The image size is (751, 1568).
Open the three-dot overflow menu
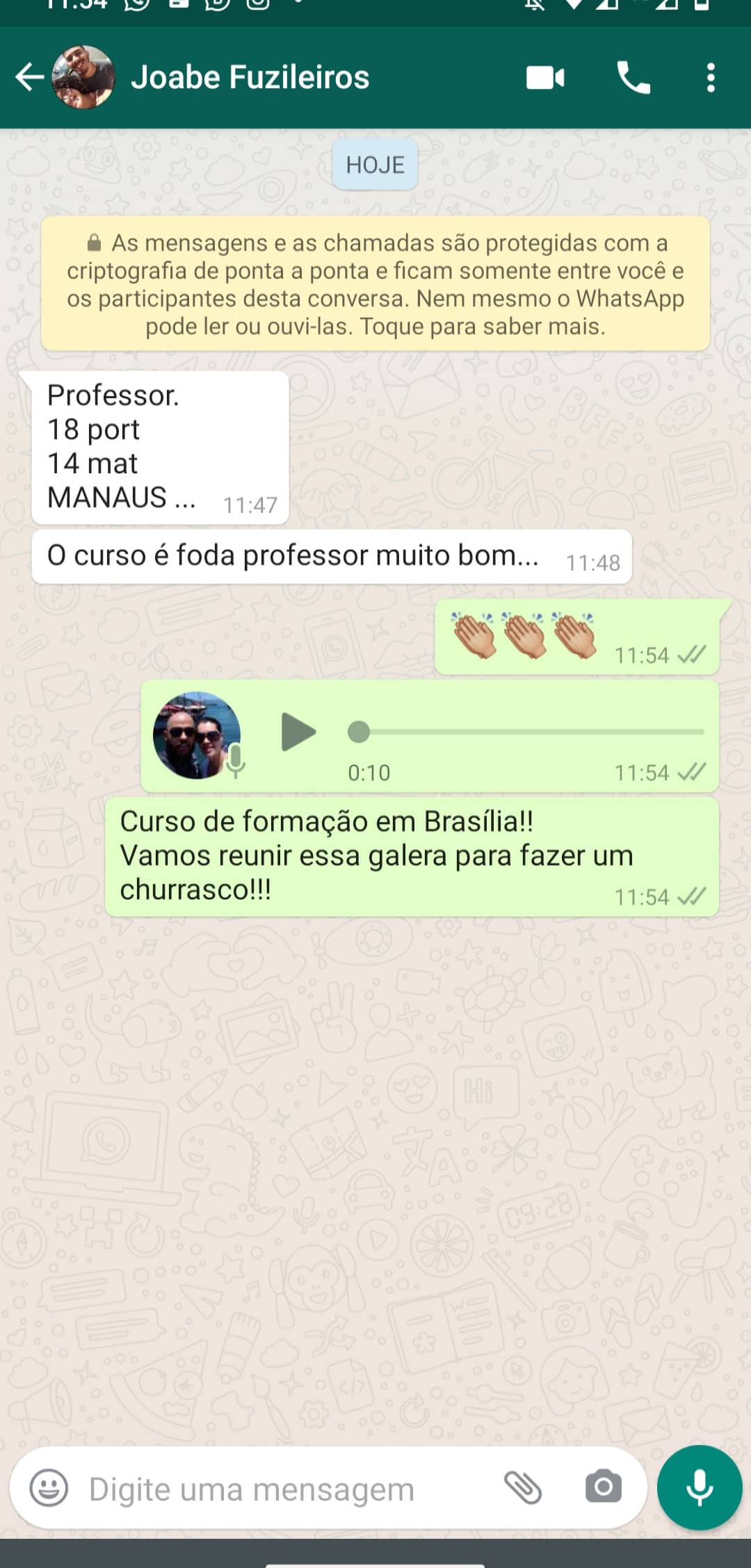click(x=711, y=78)
